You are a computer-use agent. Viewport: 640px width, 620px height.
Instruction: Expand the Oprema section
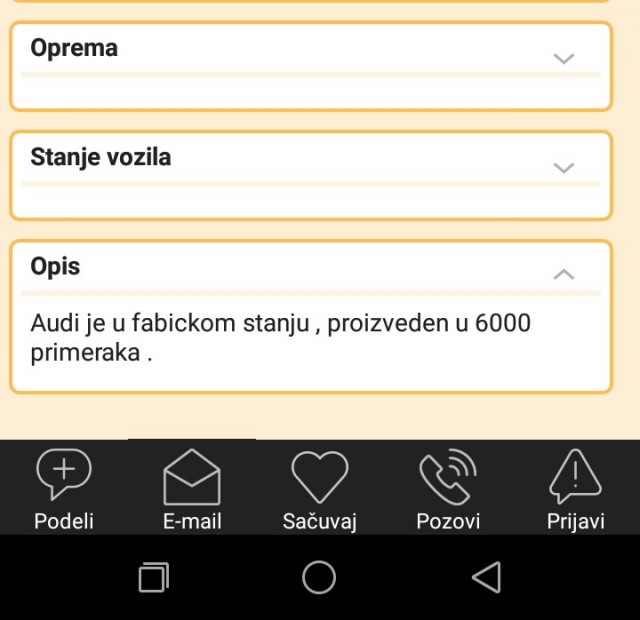[563, 58]
